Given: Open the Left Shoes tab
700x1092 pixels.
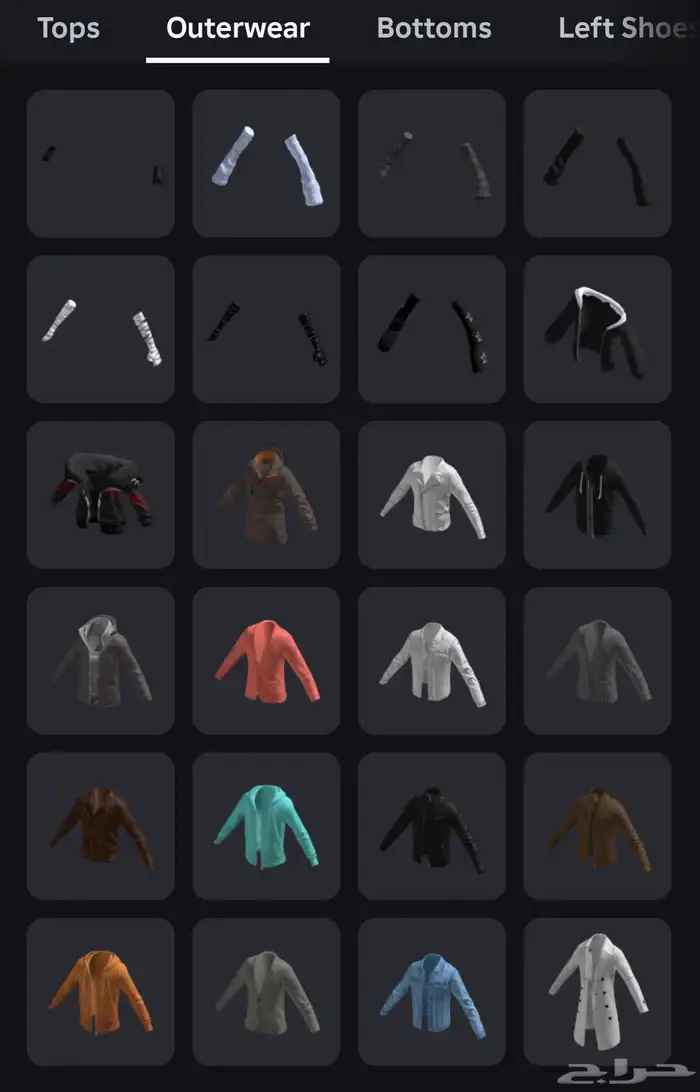Looking at the screenshot, I should pos(627,28).
